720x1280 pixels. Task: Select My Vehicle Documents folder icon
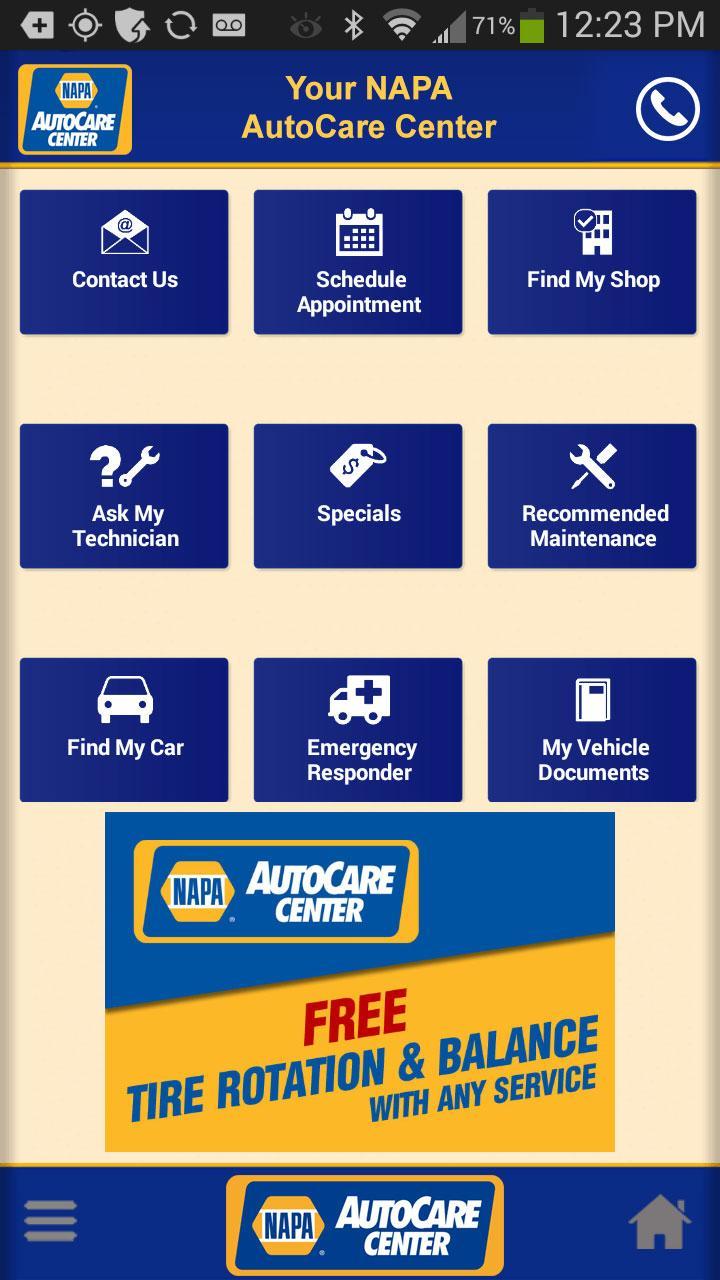pos(592,698)
